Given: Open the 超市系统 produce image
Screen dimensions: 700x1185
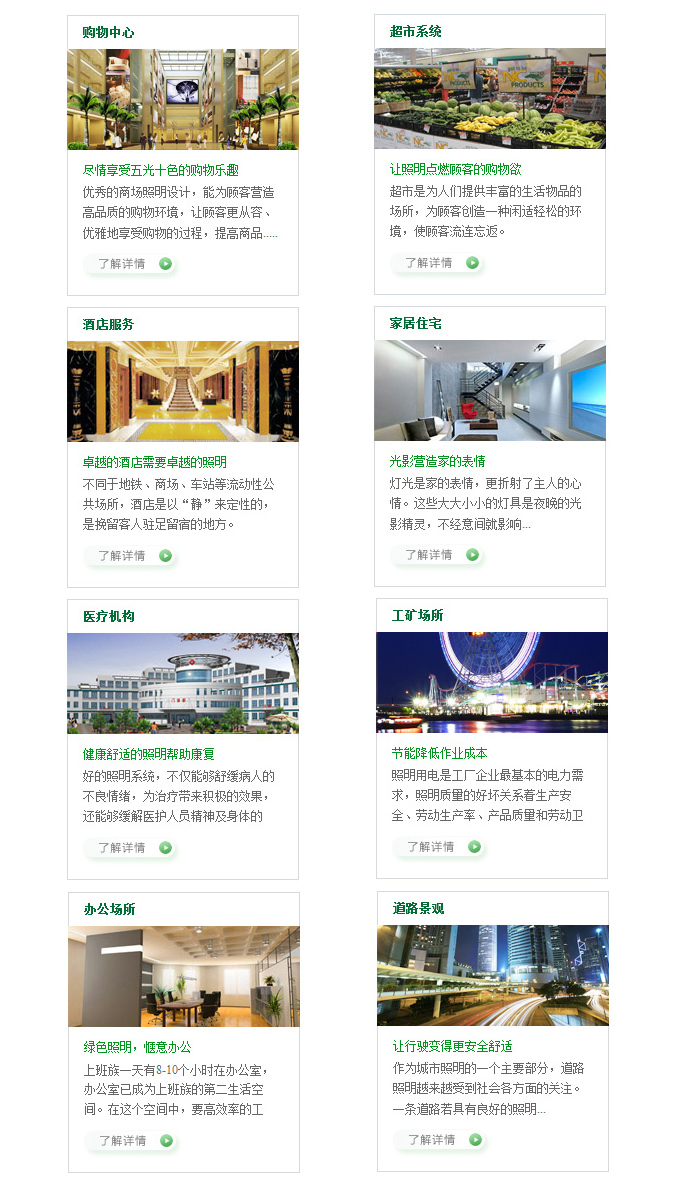Looking at the screenshot, I should coord(490,98).
